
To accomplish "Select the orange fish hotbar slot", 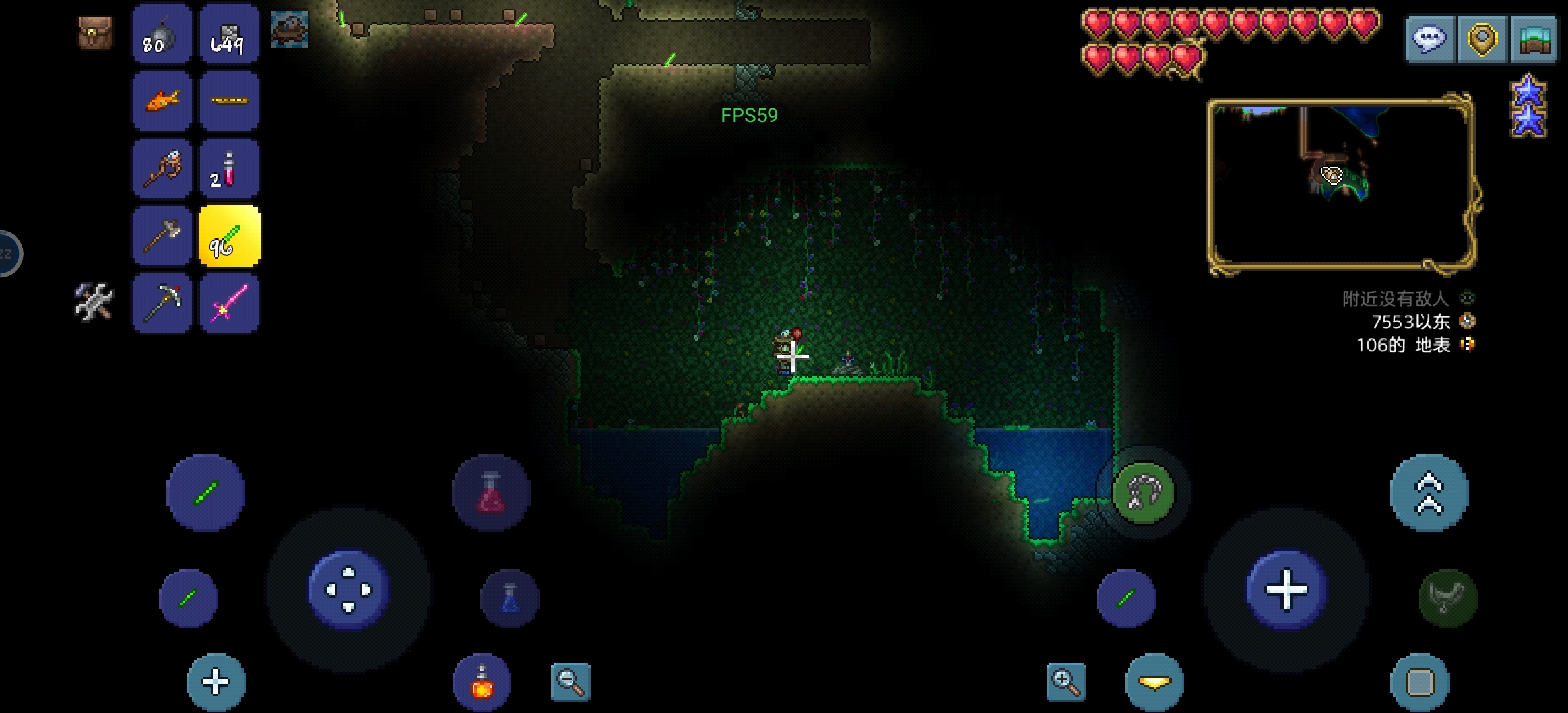I will tap(162, 101).
